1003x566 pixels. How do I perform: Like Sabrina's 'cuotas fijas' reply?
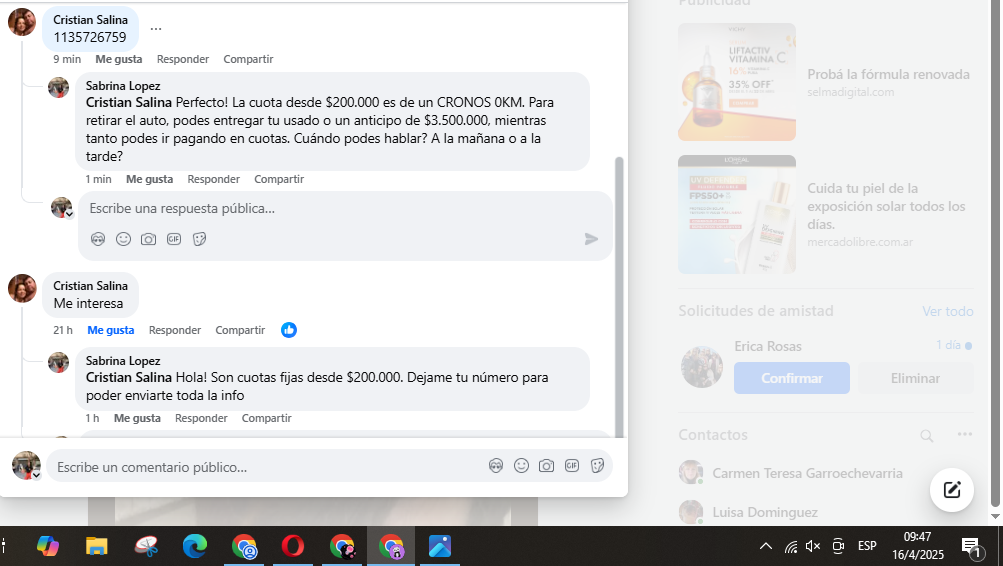137,418
